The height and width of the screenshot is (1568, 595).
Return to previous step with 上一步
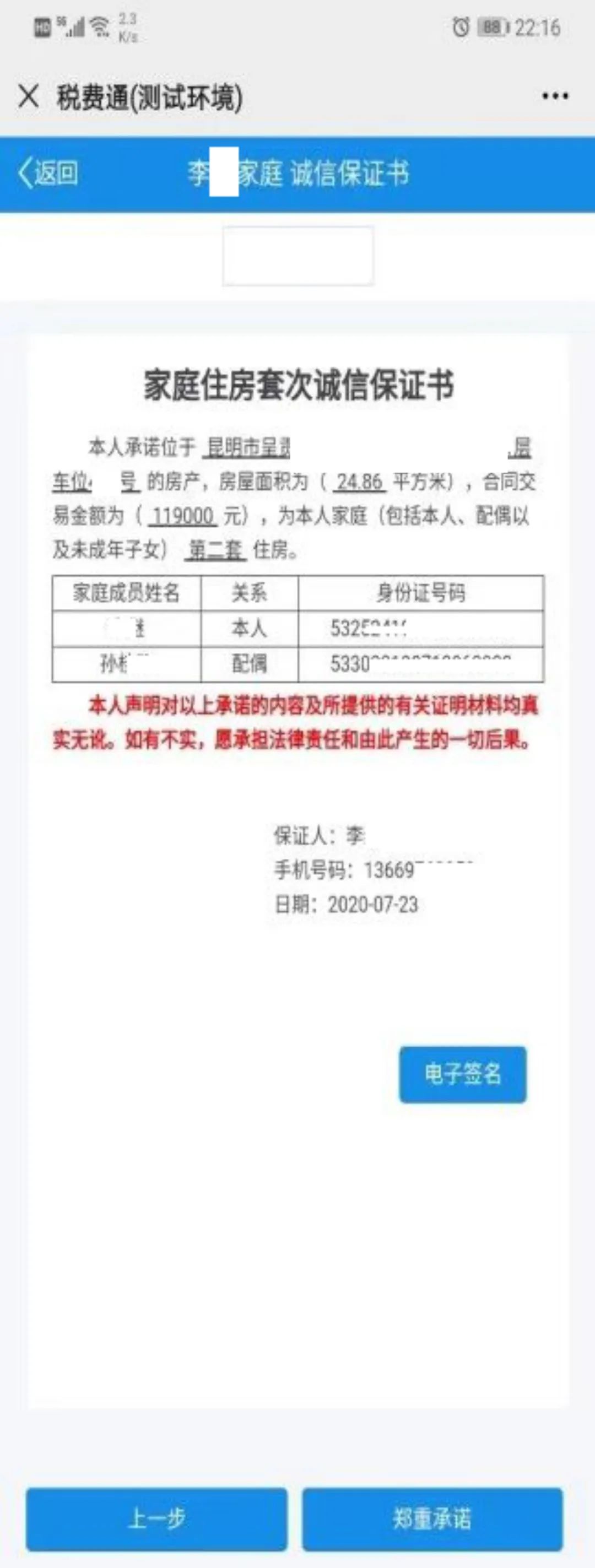click(156, 1518)
